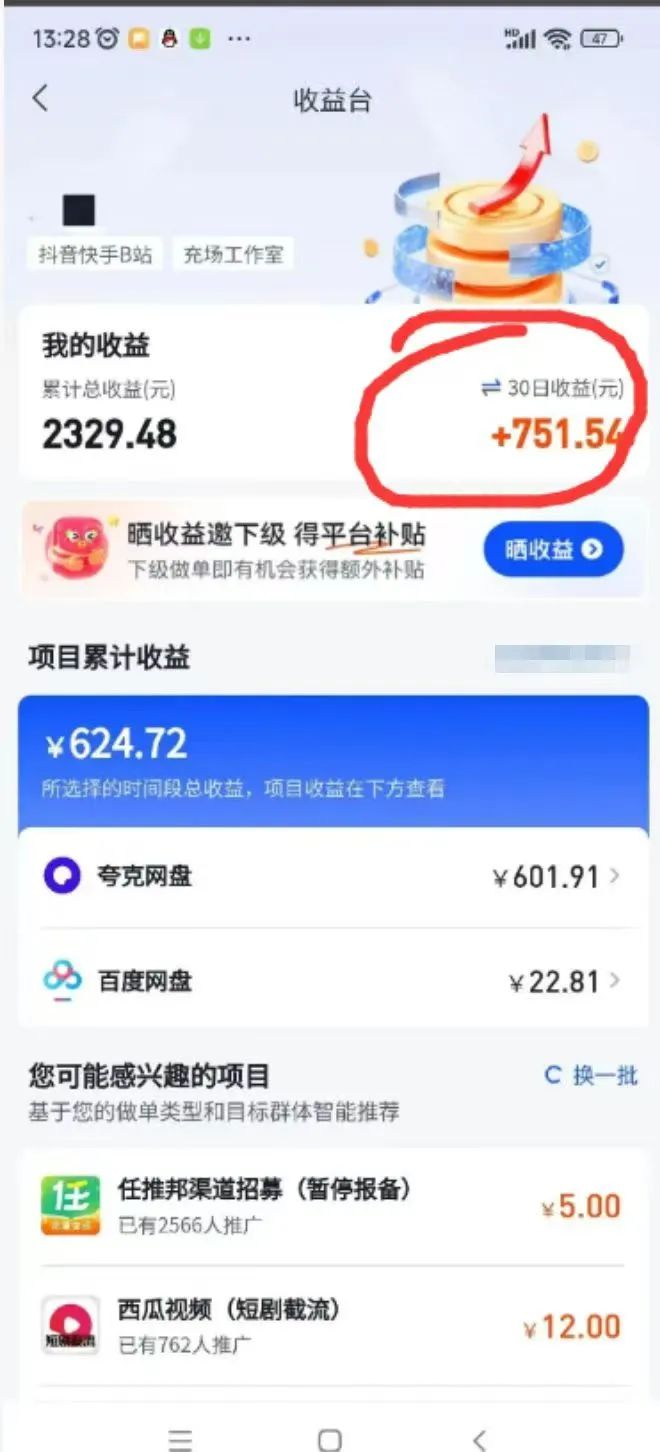Screen dimensions: 660x1452
Task: Open 百度网盘 earnings details
Action: [x=332, y=980]
